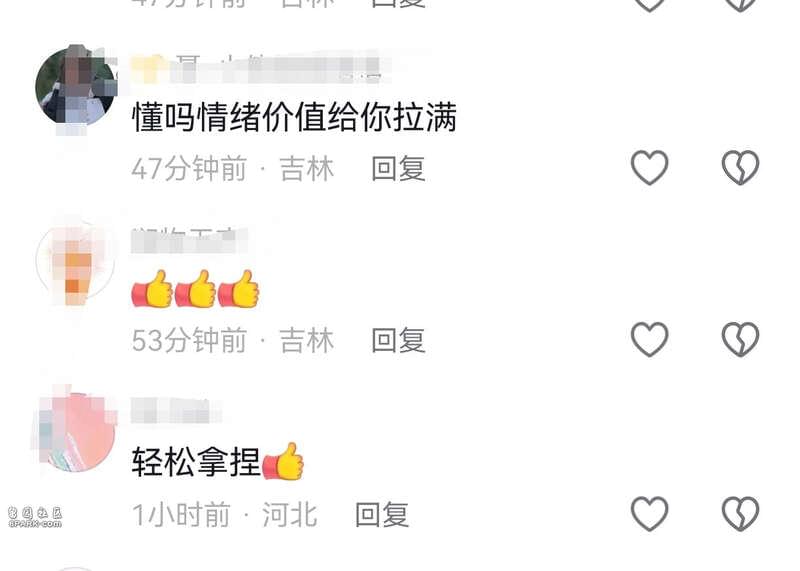800x571 pixels.
Task: Dislike the comment 轻松拿捏
Action: coord(741,514)
